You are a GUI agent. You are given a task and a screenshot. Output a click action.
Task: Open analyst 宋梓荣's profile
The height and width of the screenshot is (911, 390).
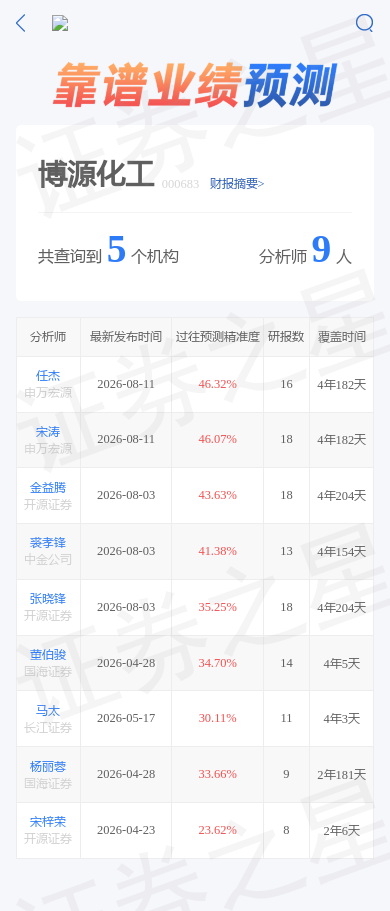pyautogui.click(x=48, y=822)
